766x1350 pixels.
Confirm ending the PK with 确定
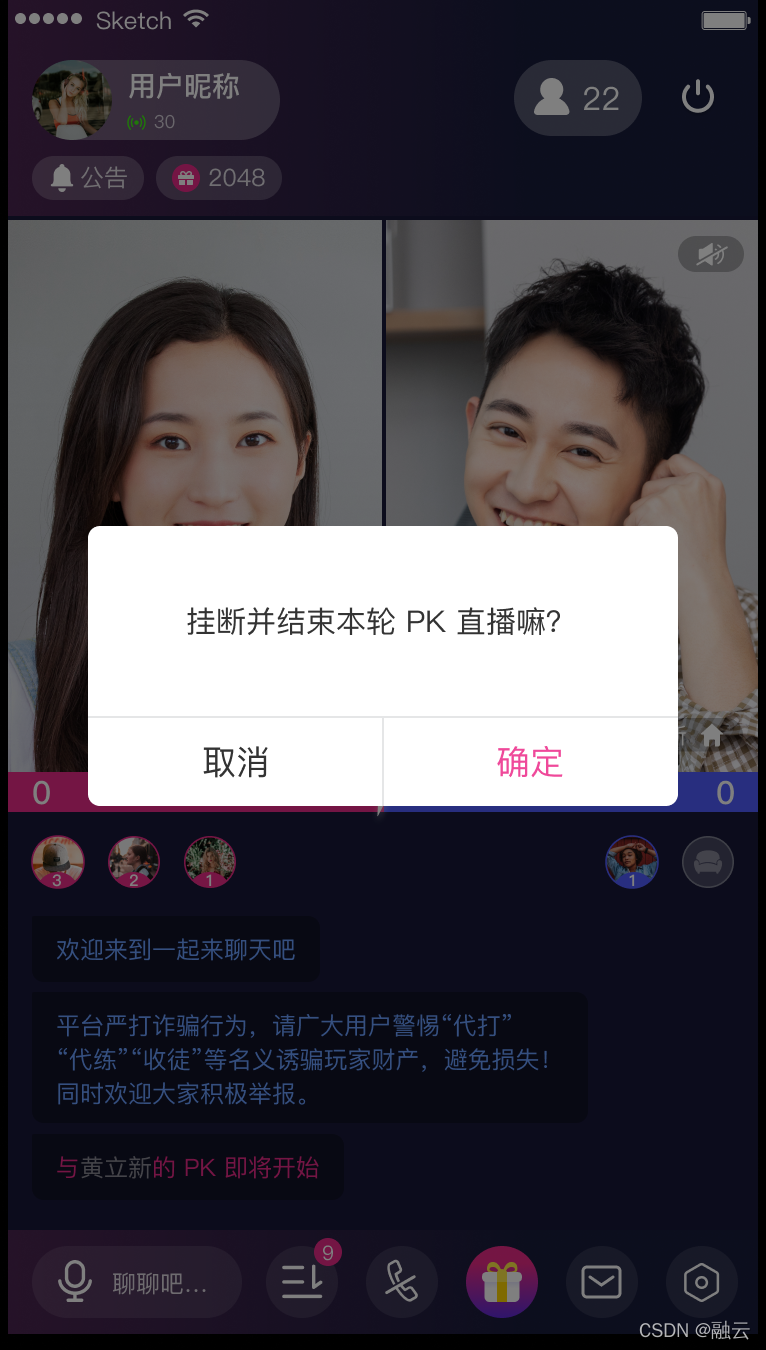click(x=530, y=762)
